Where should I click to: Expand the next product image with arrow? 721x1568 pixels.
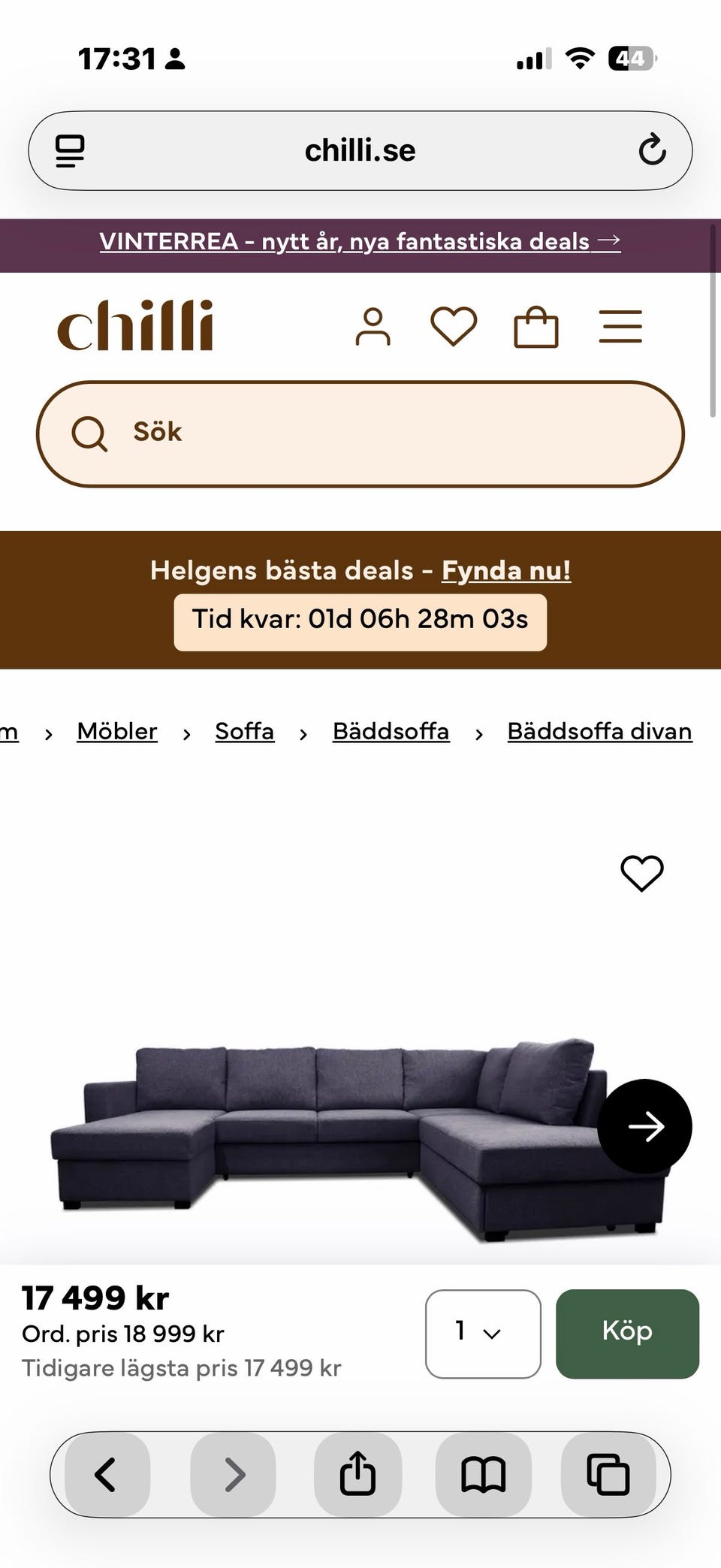(x=644, y=1126)
